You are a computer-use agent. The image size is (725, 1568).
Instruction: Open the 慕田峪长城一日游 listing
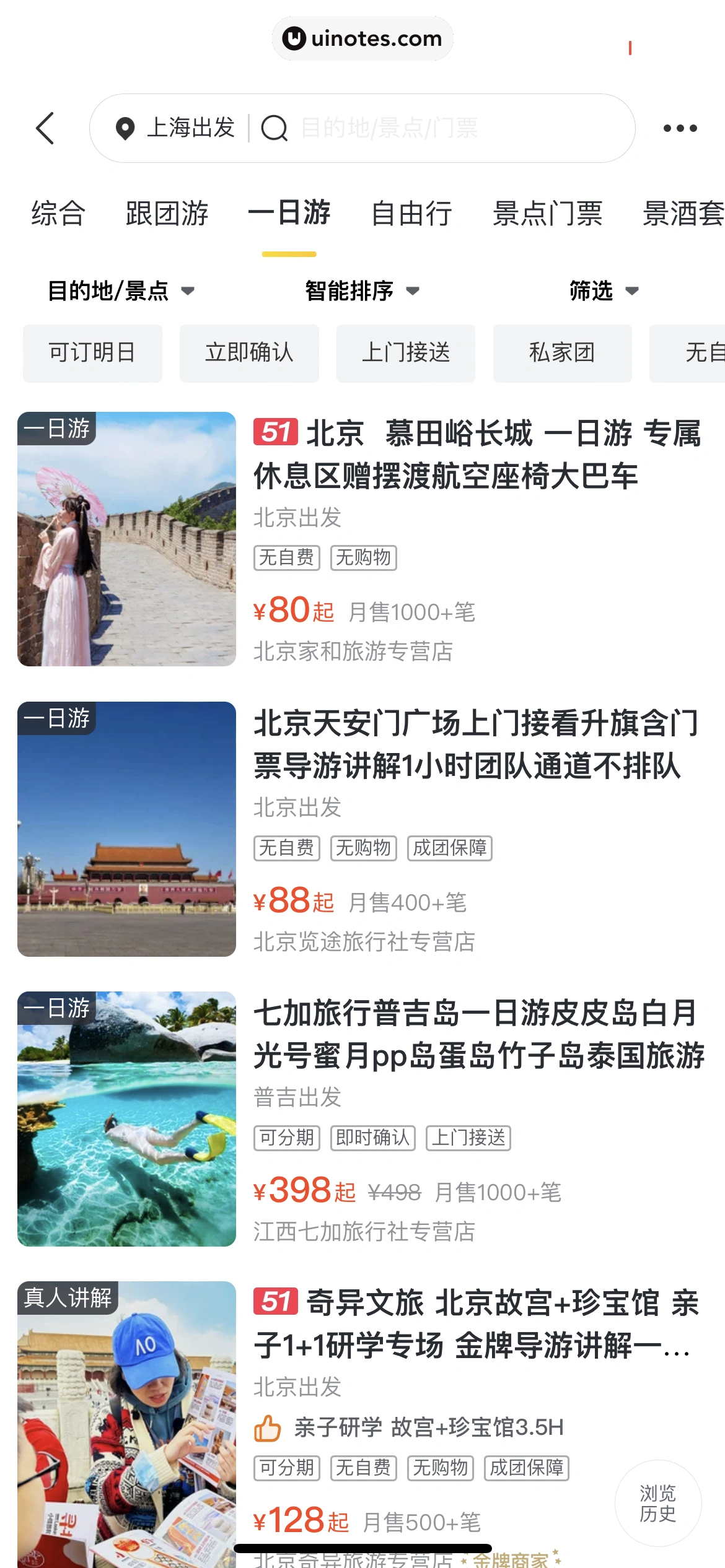[x=477, y=454]
